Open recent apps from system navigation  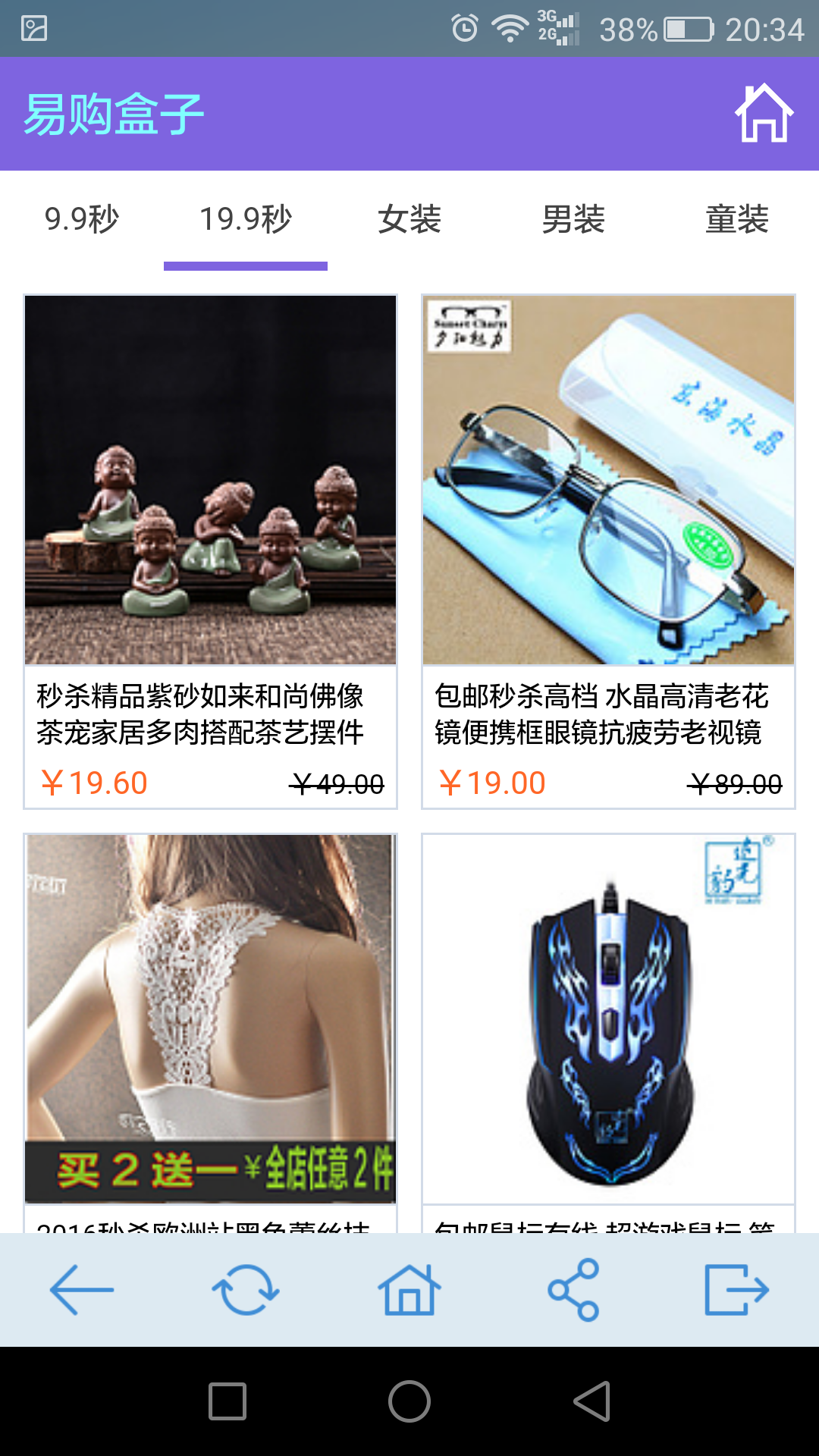pyautogui.click(x=227, y=1401)
